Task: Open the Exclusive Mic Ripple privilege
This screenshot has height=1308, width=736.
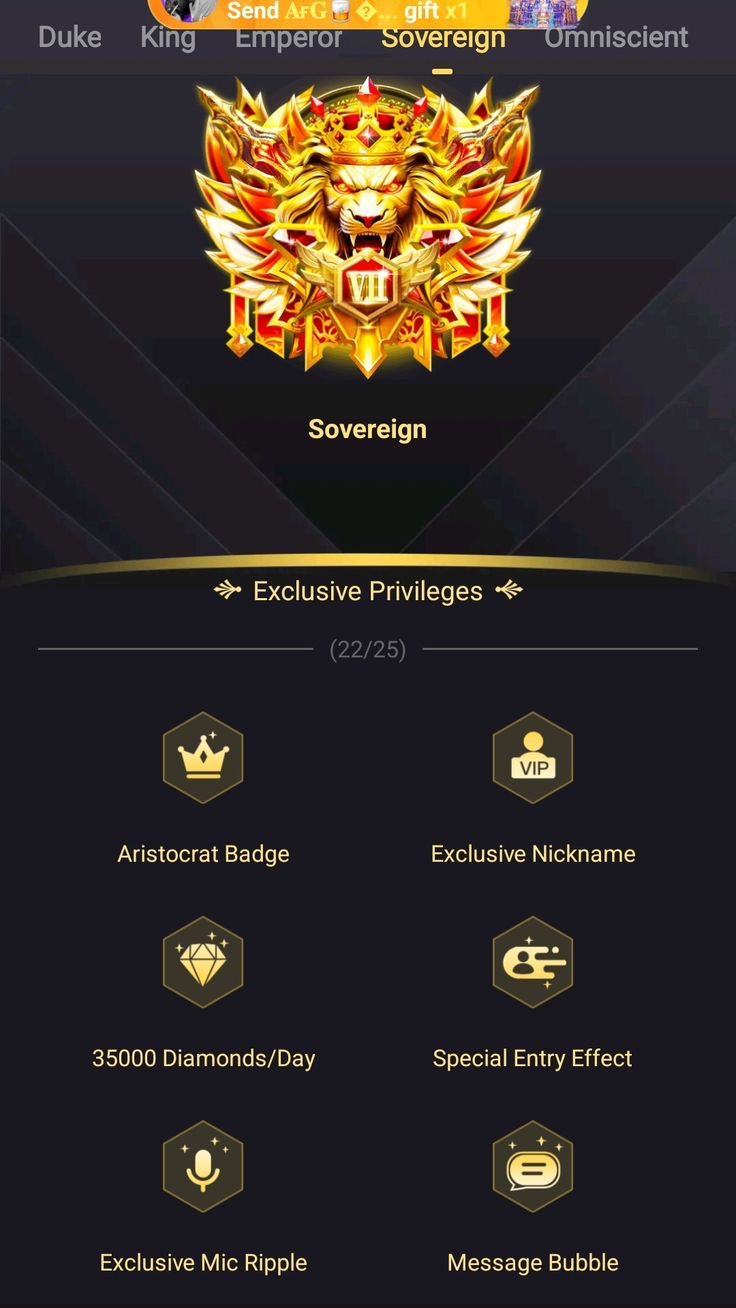Action: 203,1197
